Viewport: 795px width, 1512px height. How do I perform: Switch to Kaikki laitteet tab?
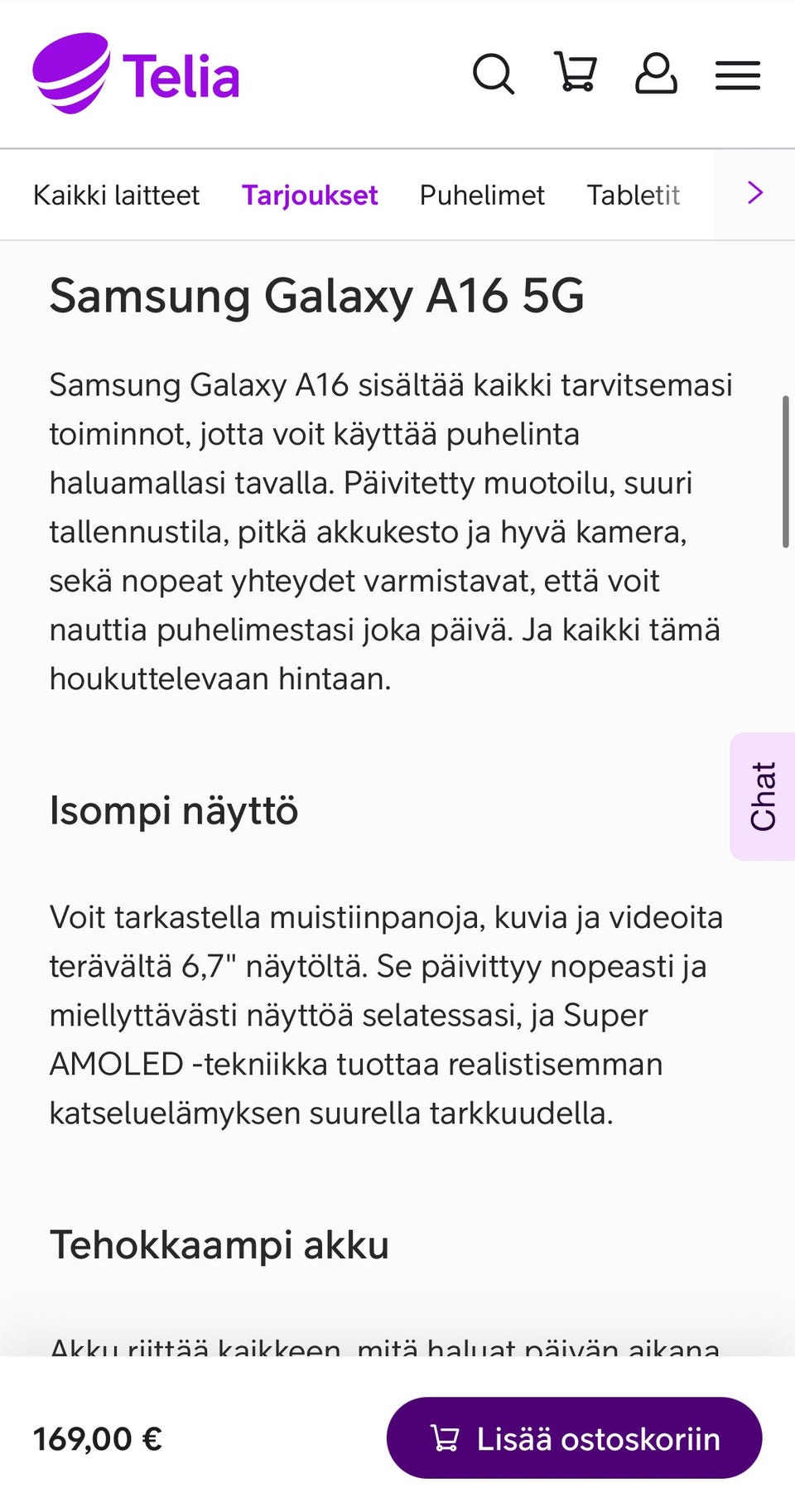[117, 195]
